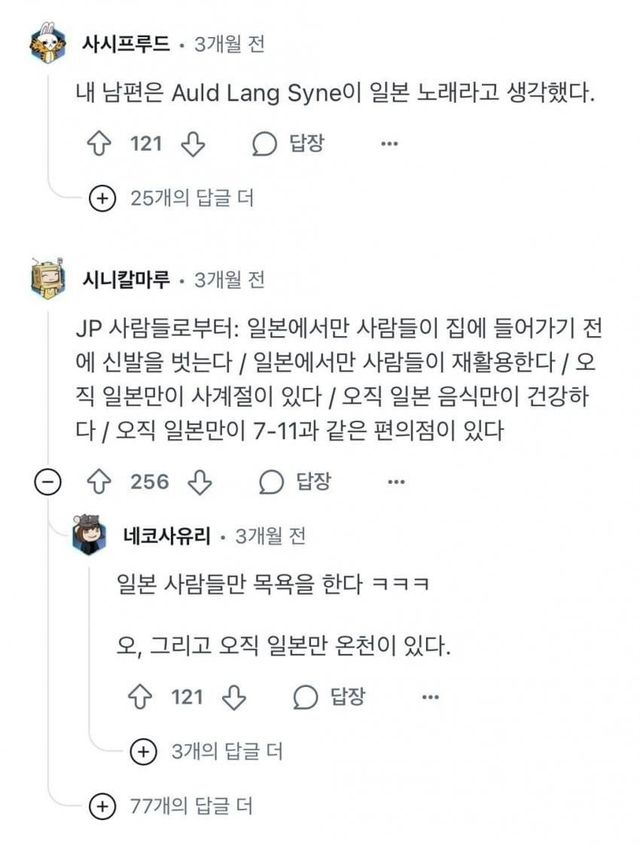Reply to 시니칼마루's comment
This screenshot has height=846, width=640.
click(x=297, y=482)
